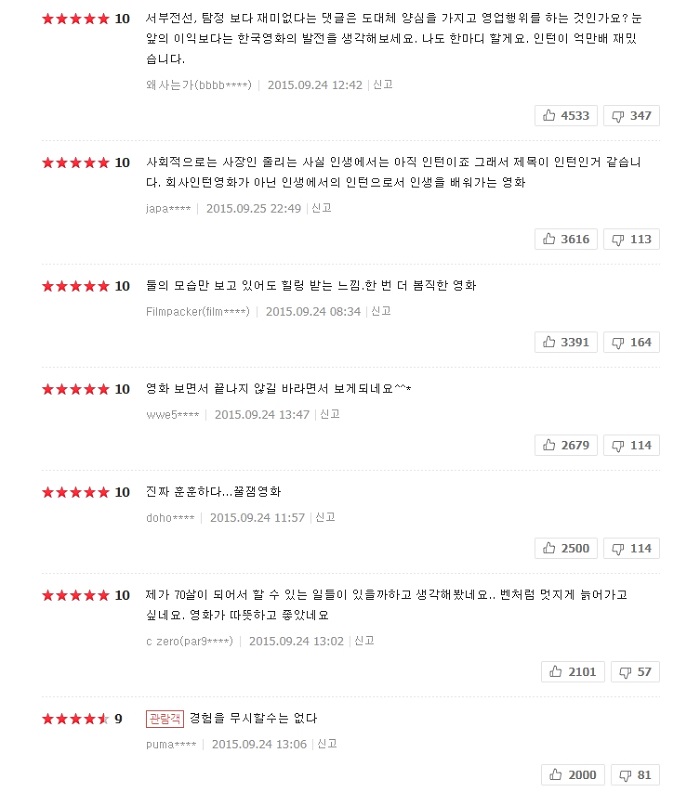This screenshot has height=792, width=700.
Task: Report japa****'s review via 신고
Action: 321,208
